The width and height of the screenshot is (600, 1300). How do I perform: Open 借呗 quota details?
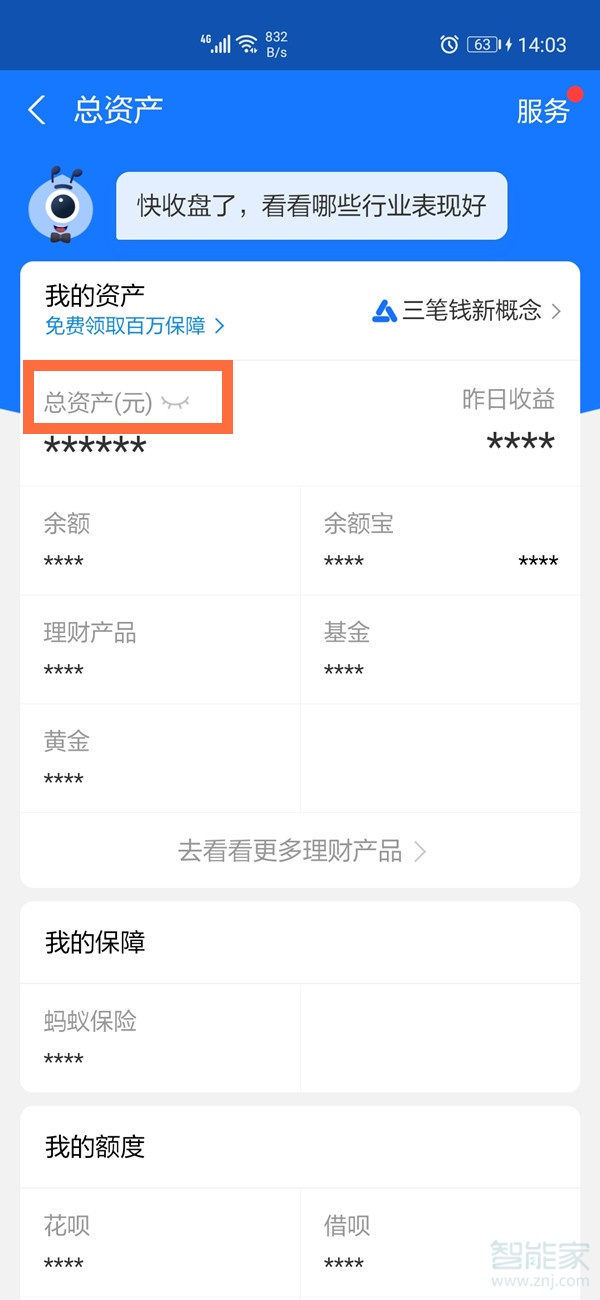tap(440, 1242)
